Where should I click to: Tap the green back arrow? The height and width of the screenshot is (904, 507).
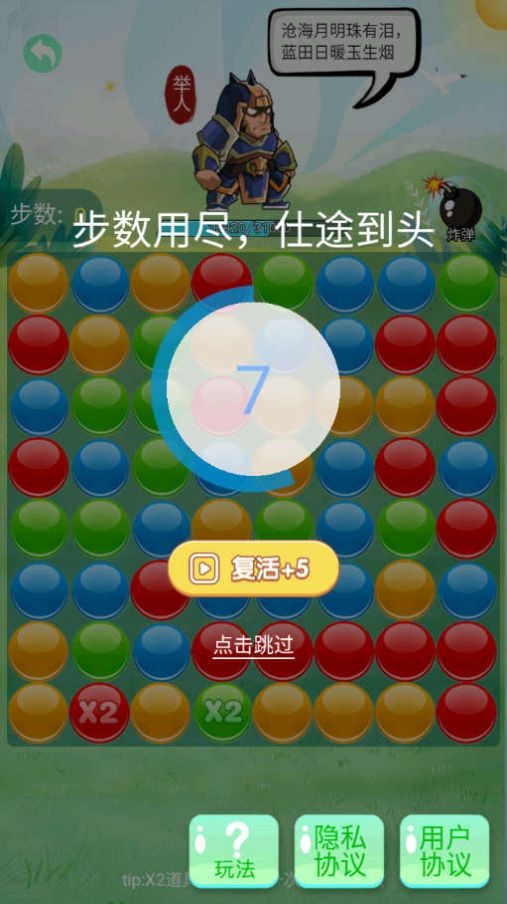[x=43, y=54]
